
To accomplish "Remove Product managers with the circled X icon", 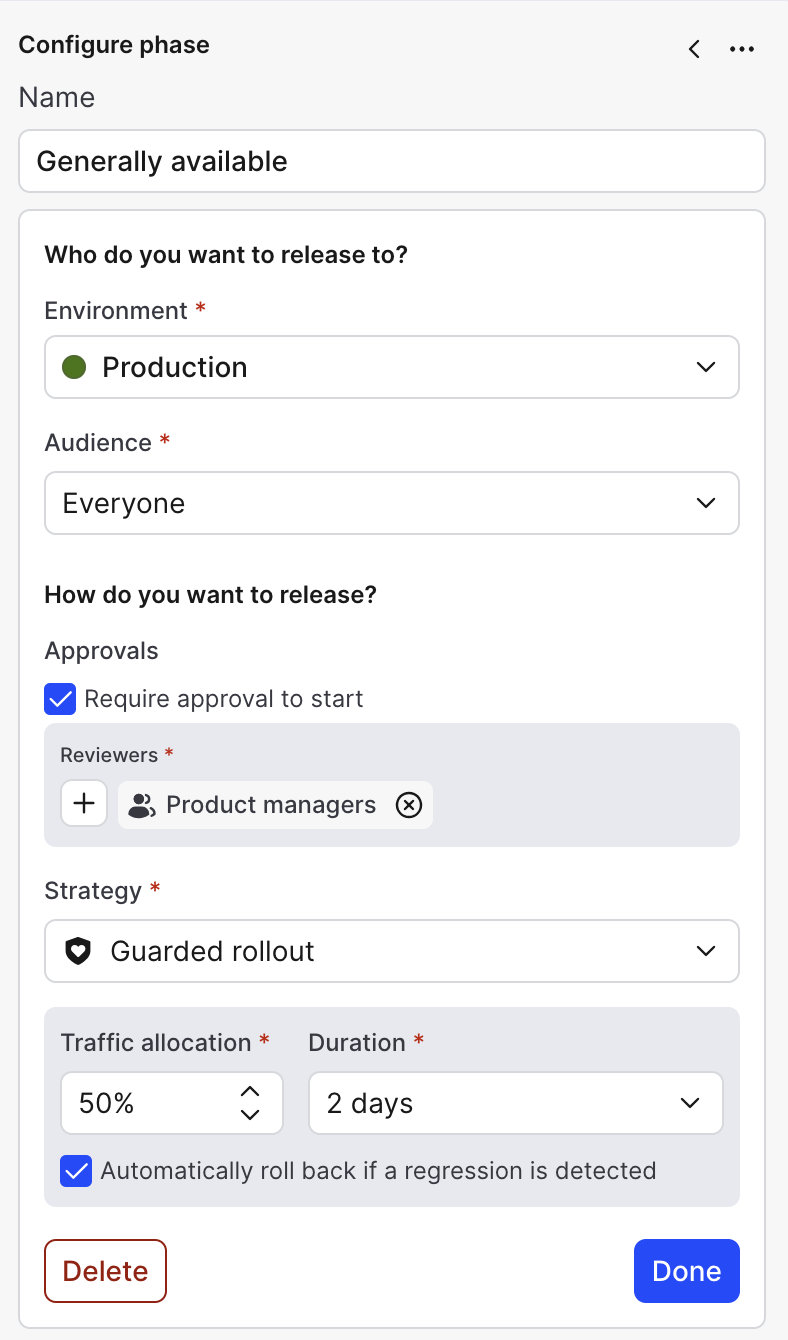I will [x=408, y=805].
